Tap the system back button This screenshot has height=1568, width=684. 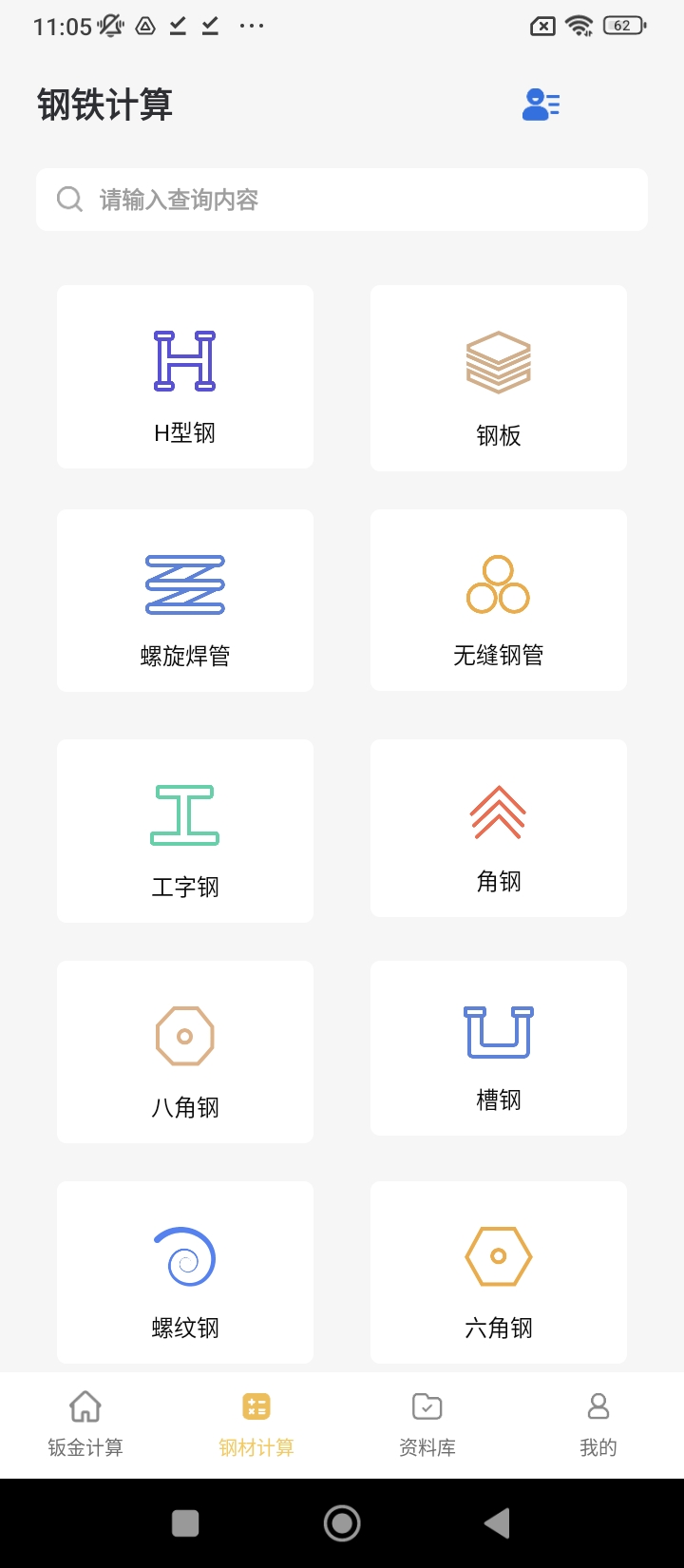click(497, 1523)
